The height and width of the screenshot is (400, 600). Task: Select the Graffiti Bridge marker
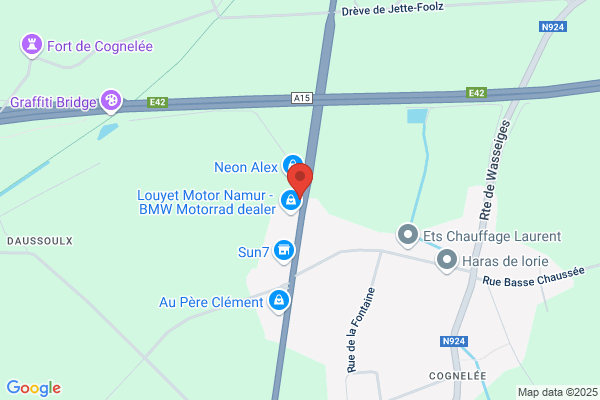coord(111,101)
